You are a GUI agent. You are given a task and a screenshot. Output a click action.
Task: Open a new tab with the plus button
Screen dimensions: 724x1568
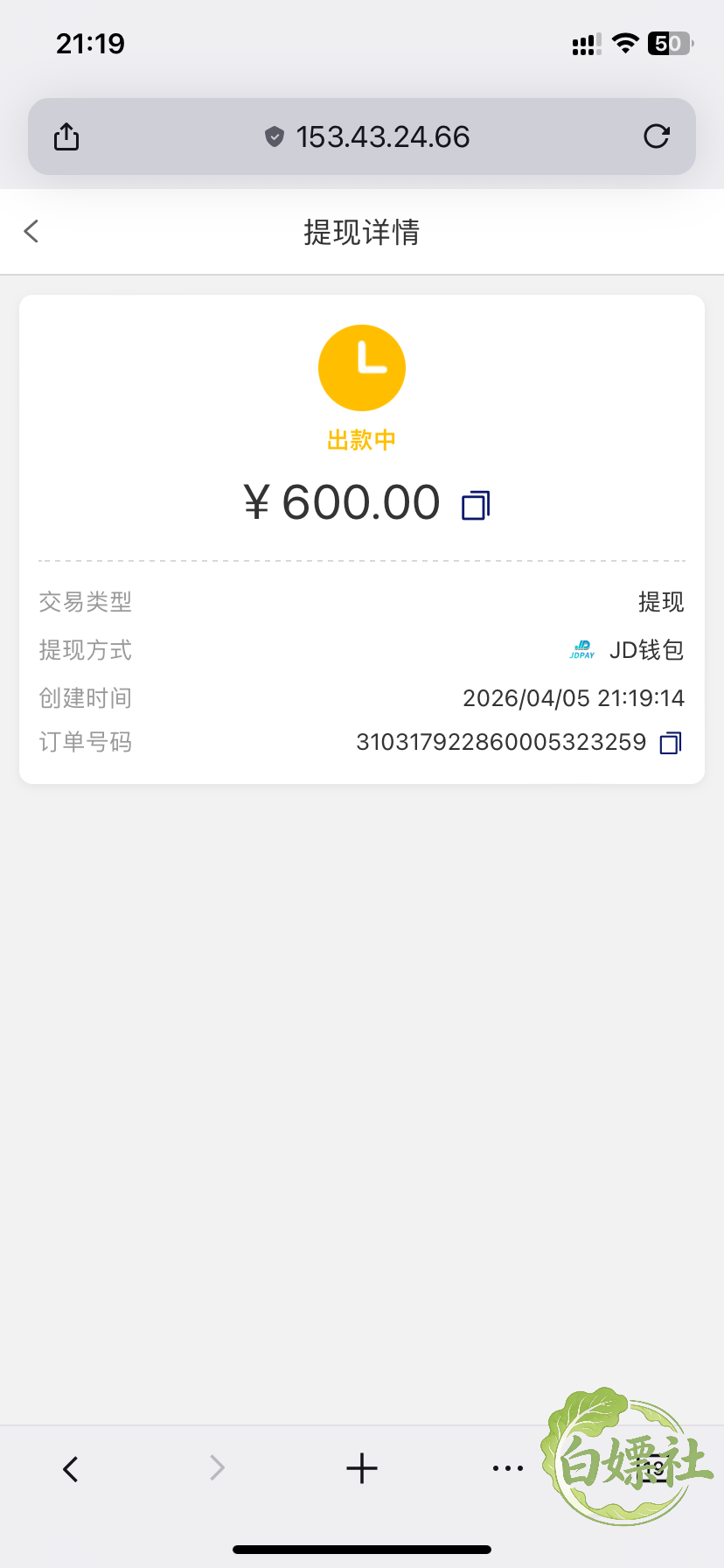pyautogui.click(x=362, y=1468)
